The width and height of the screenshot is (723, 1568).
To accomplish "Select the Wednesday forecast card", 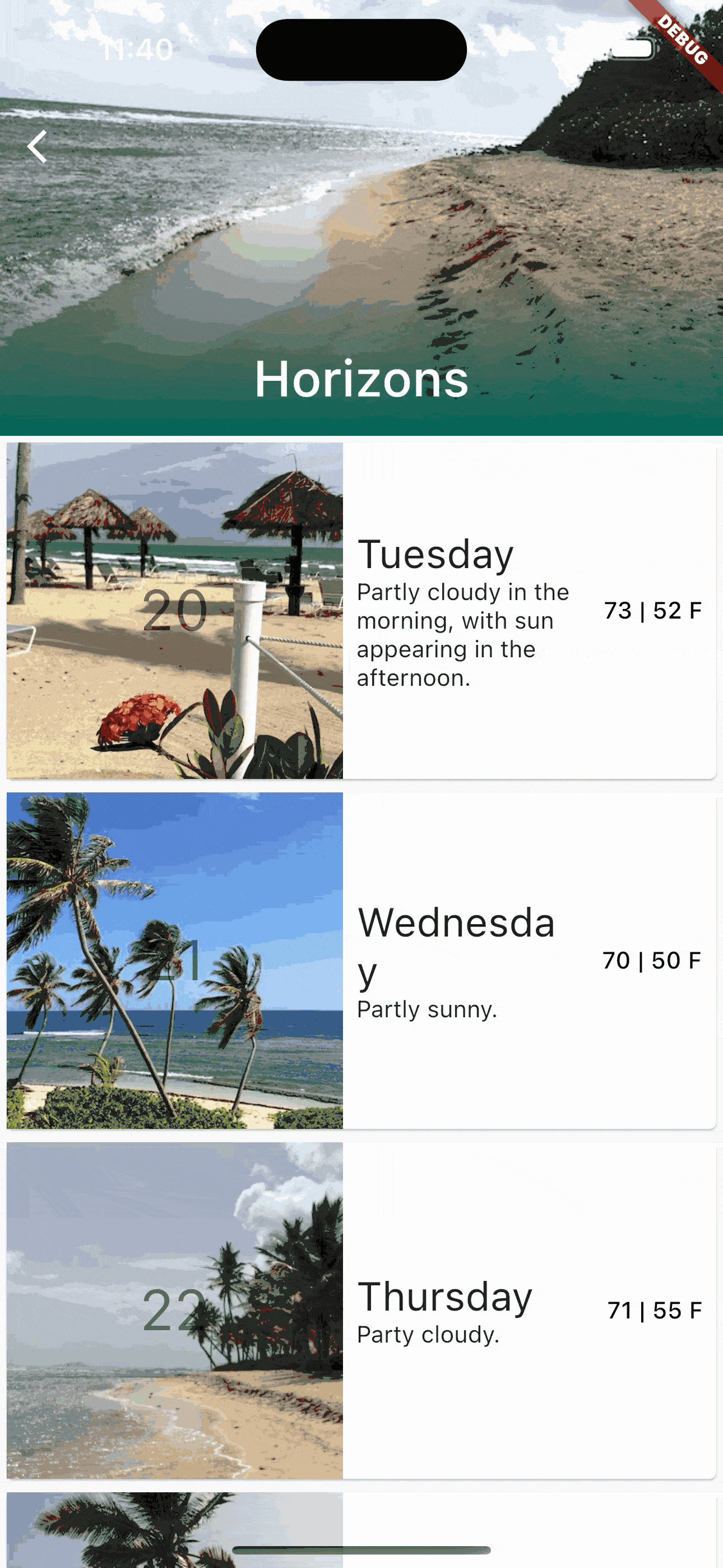I will pyautogui.click(x=462, y=961).
